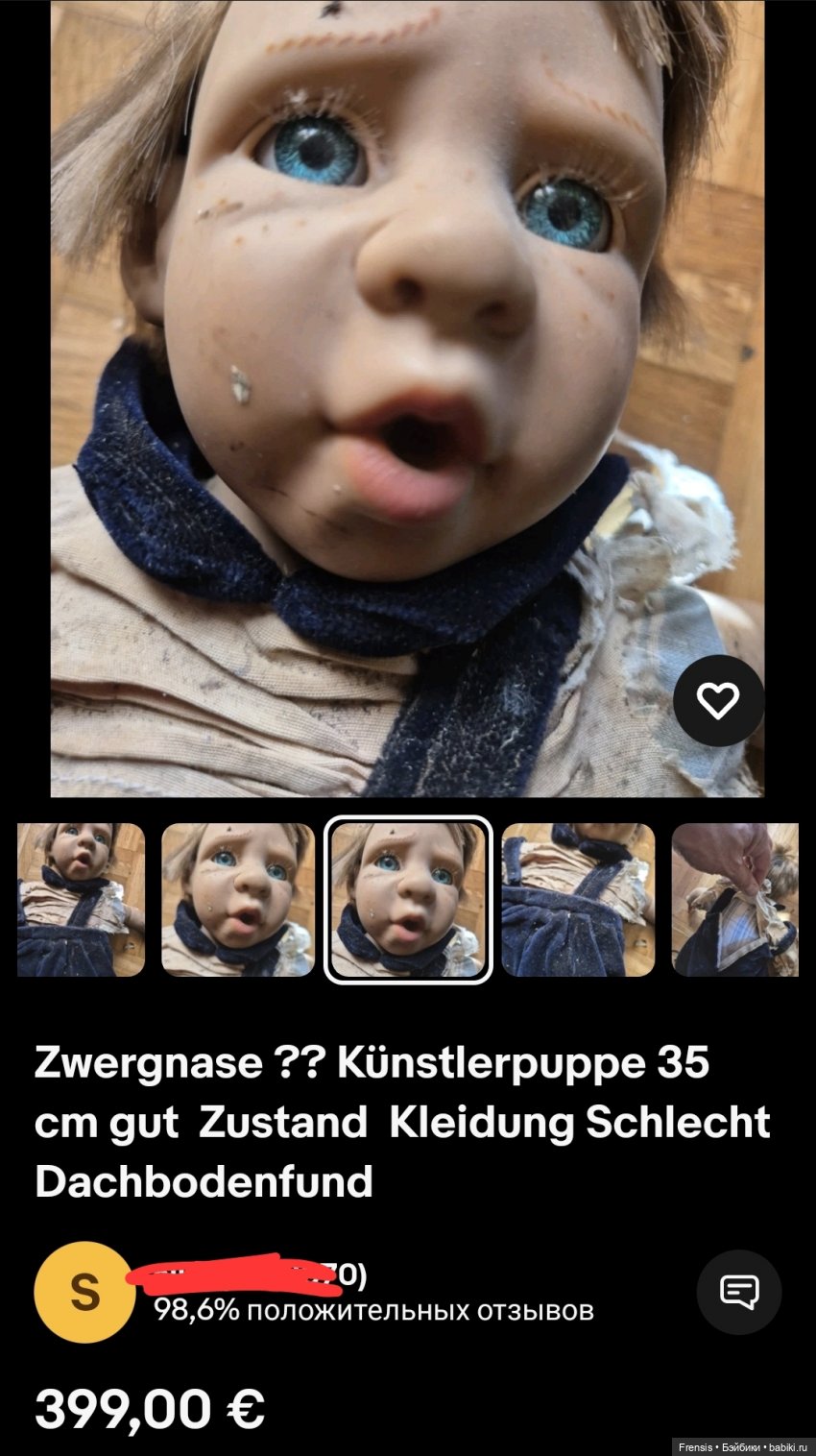Select the fifth thumbnail with a hand
Viewport: 816px width, 1456px height.
(735, 900)
